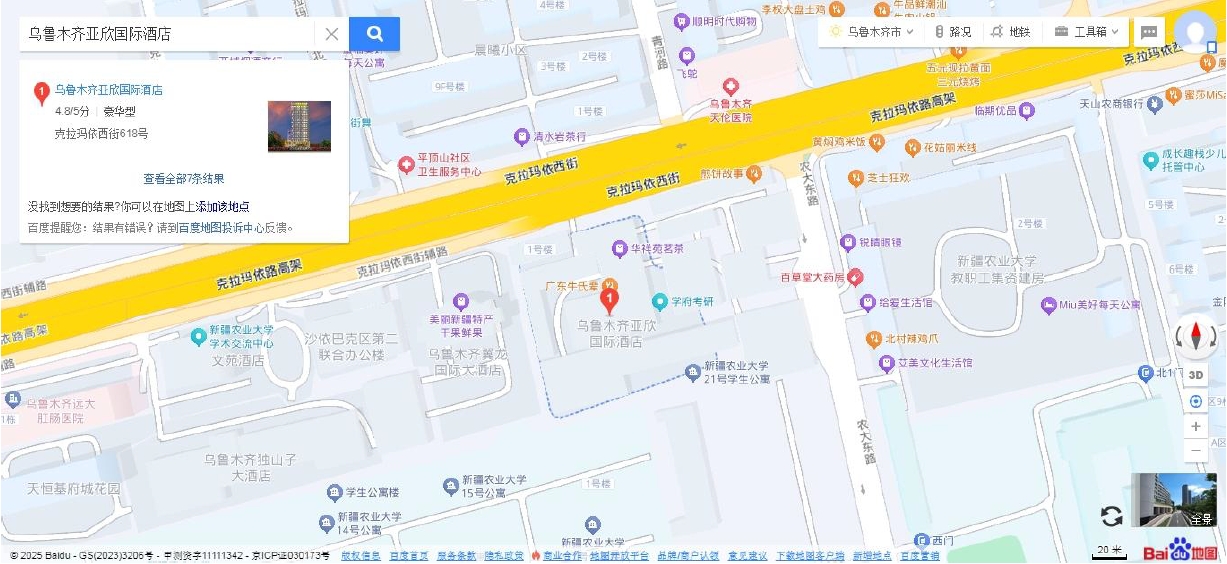This screenshot has width=1227, height=564.
Task: Tap the search field containing 乌鲁木齐亚欣国际酒店
Action: click(x=165, y=34)
